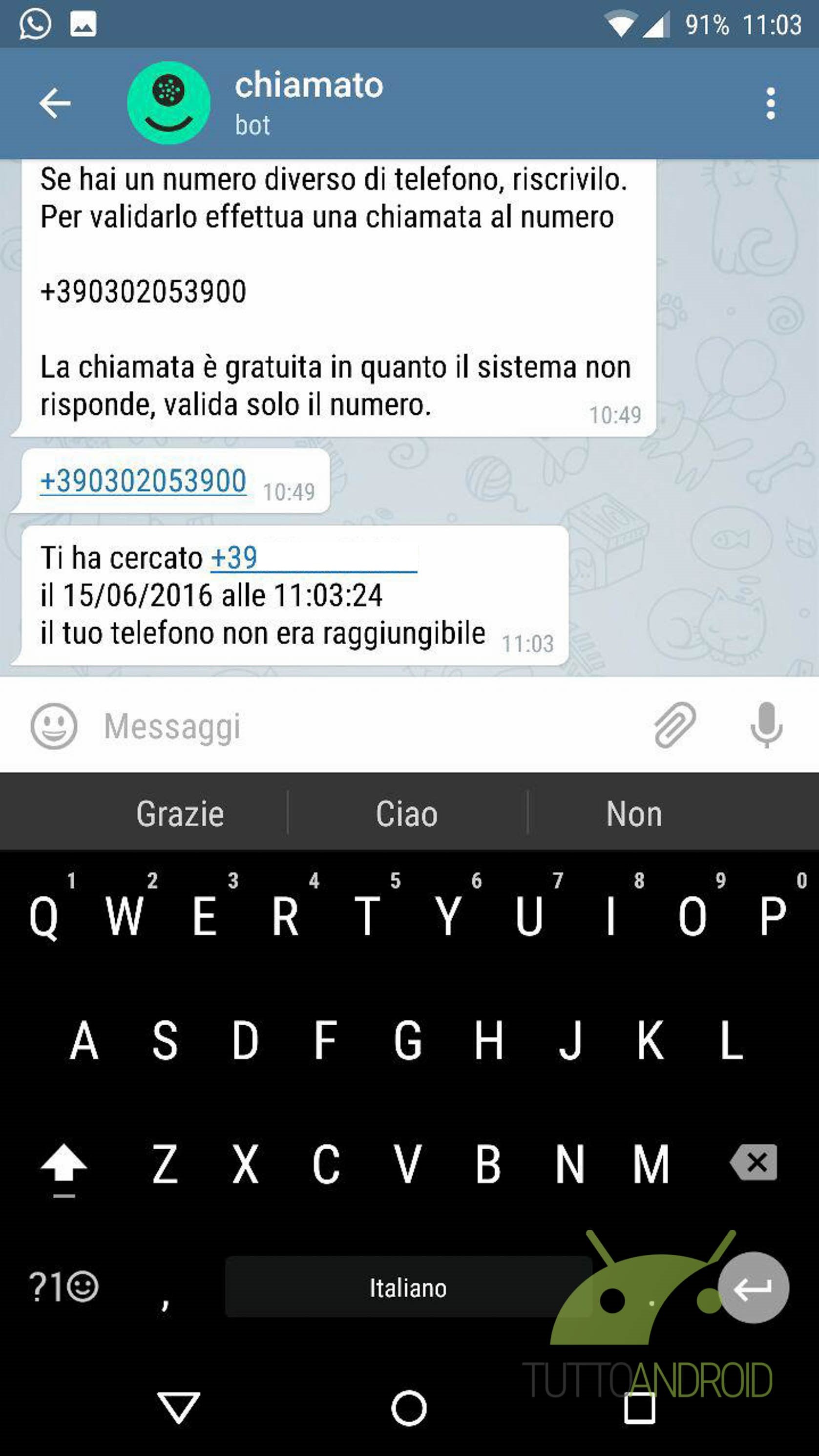Switch to the symbols keyboard
Screen dimensions: 819x1456
(63, 1287)
